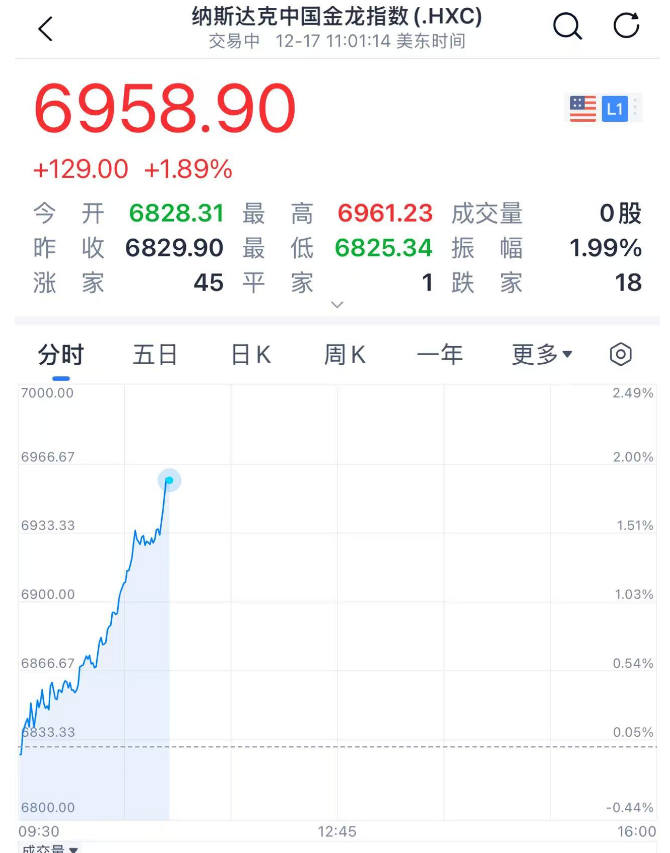Go back using the top-left arrow
This screenshot has width=670, height=853.
[45, 29]
